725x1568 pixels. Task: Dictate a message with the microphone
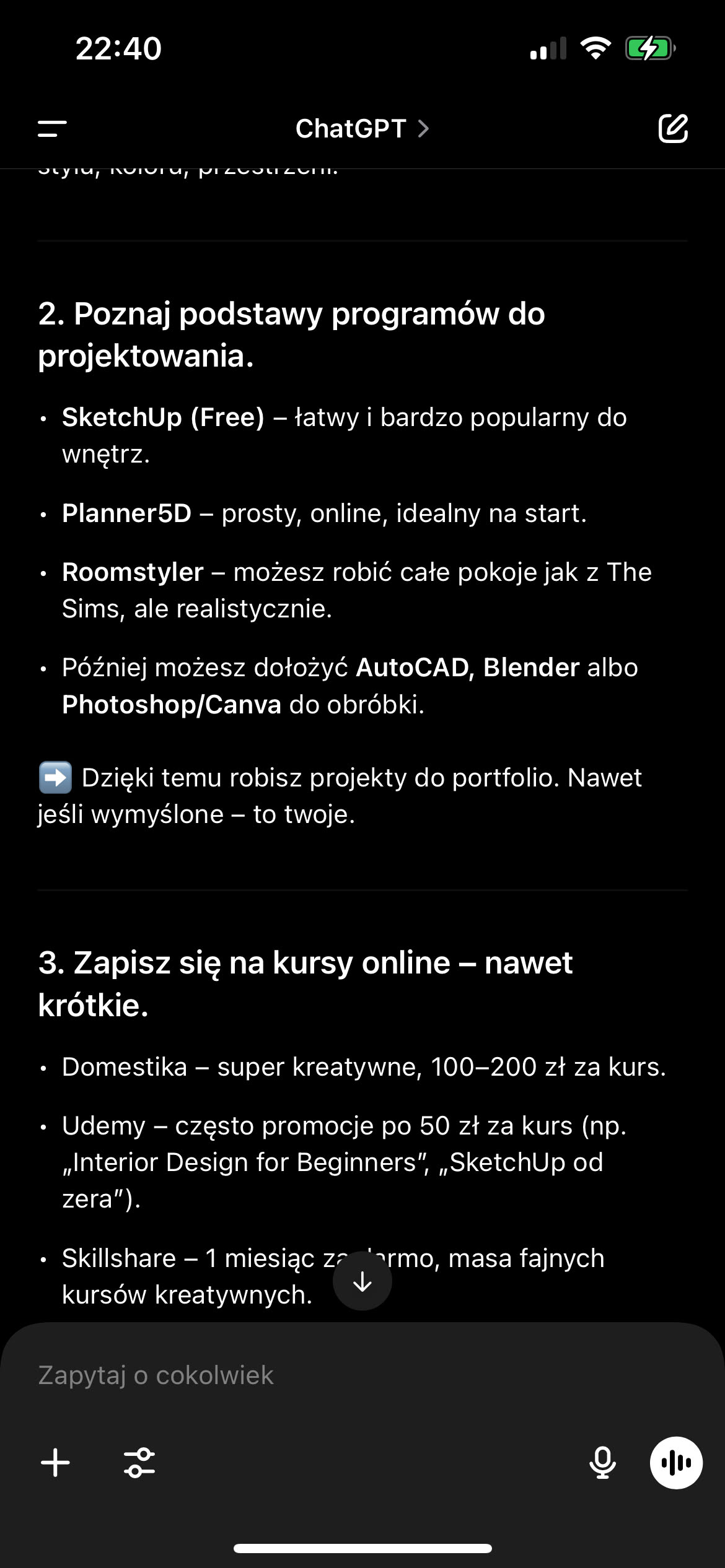coord(602,1463)
